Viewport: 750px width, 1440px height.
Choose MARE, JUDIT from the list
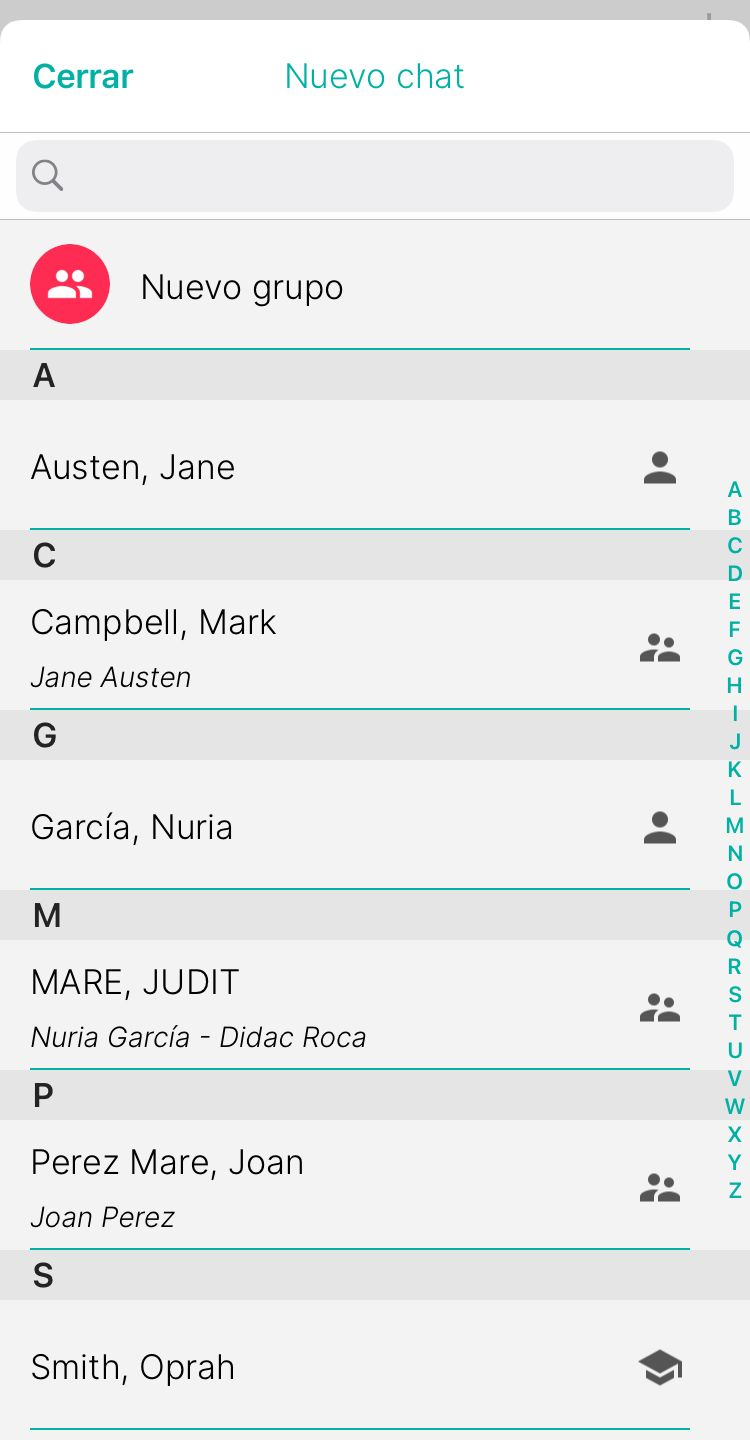360,1006
